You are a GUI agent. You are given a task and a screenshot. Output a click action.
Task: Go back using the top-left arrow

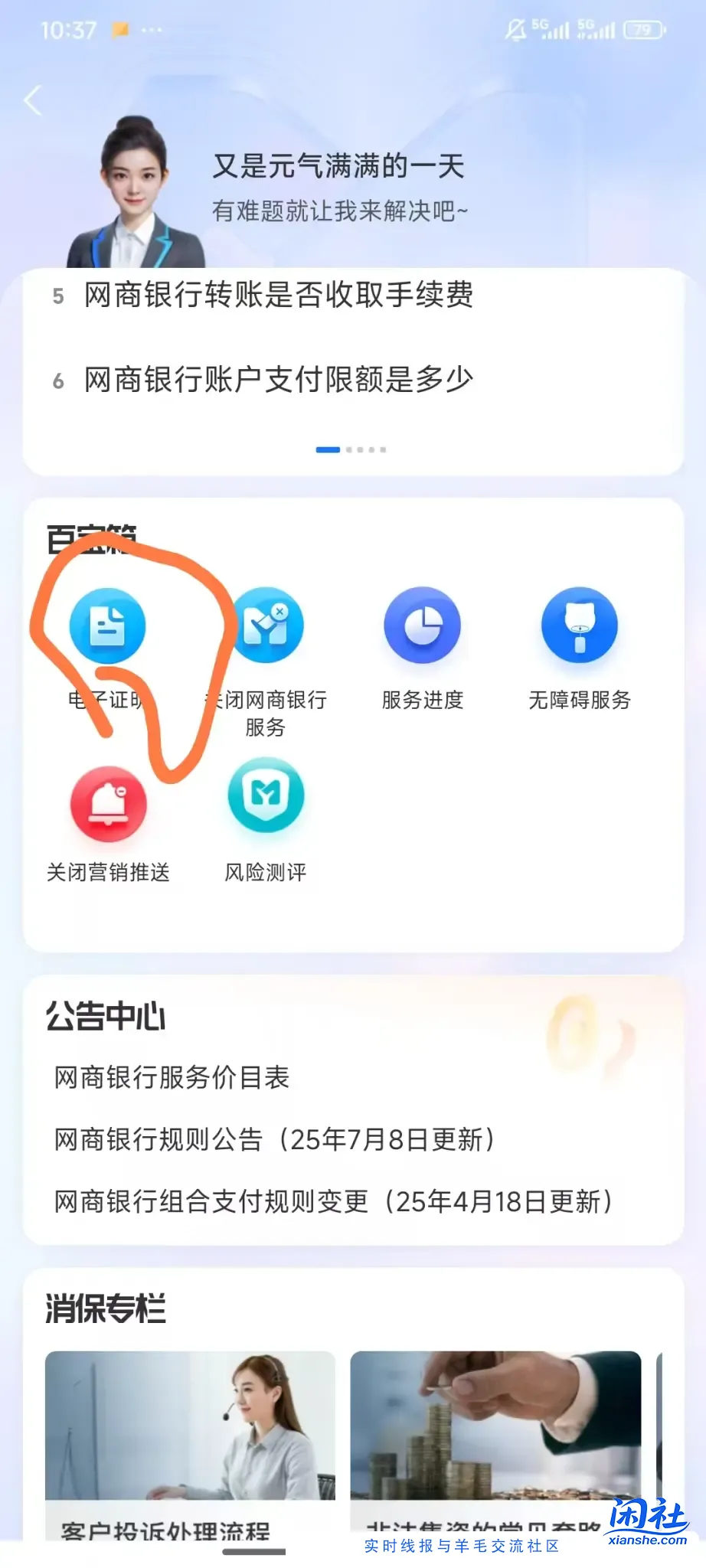click(x=33, y=100)
